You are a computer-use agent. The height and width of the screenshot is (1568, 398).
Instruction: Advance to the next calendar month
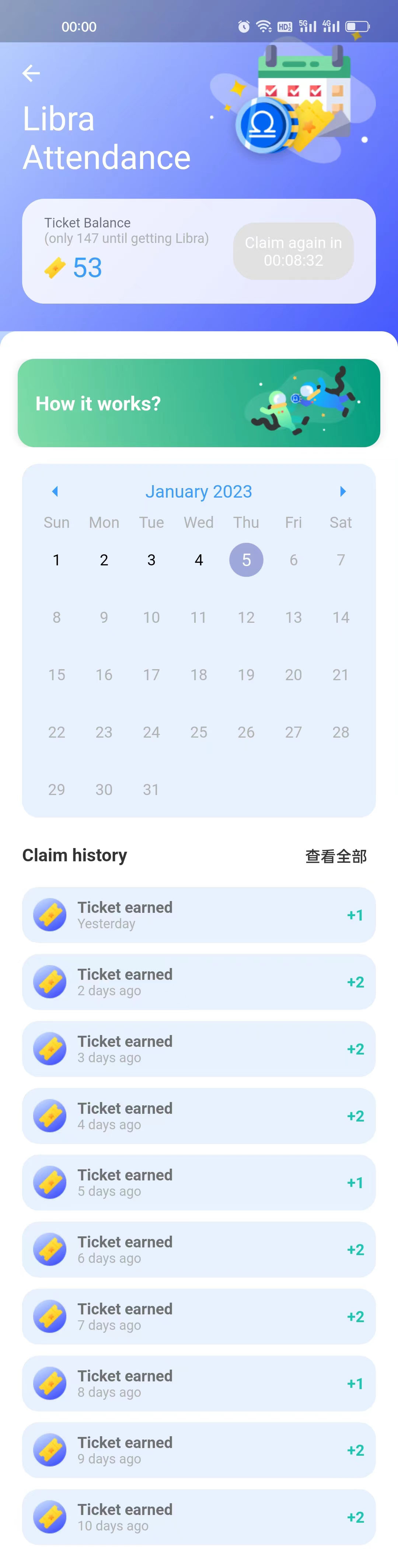point(342,491)
